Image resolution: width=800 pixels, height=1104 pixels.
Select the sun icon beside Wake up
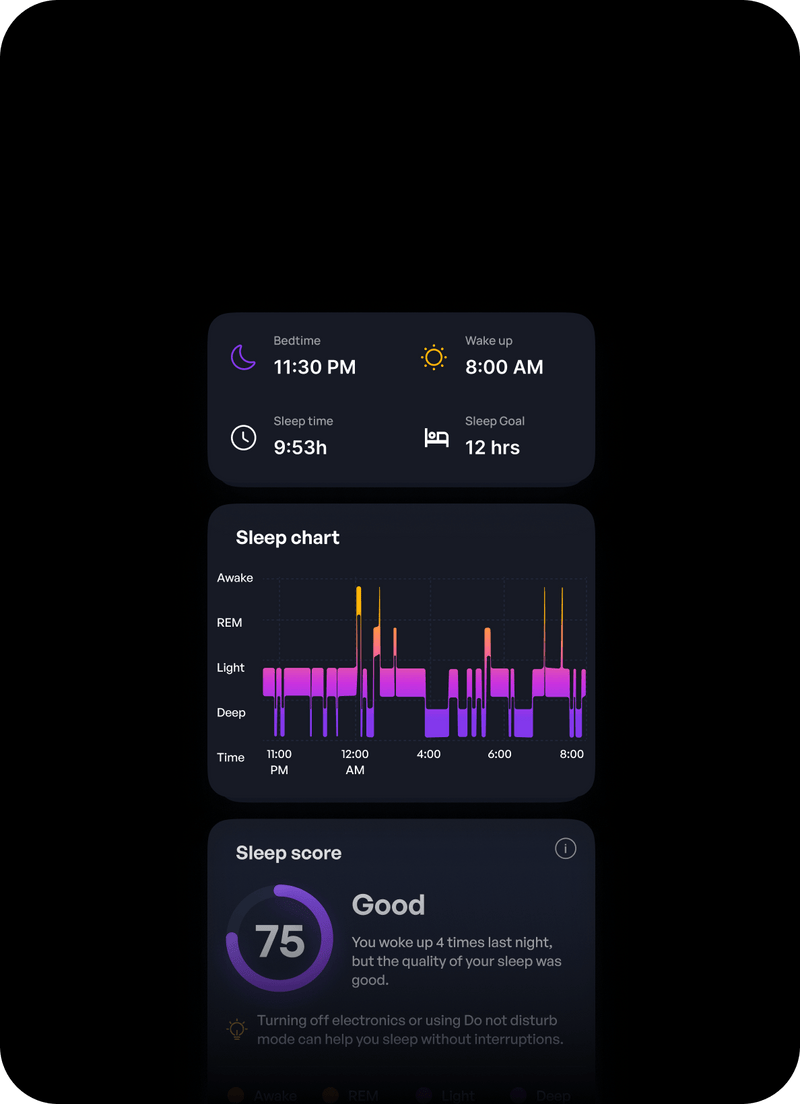pos(433,356)
